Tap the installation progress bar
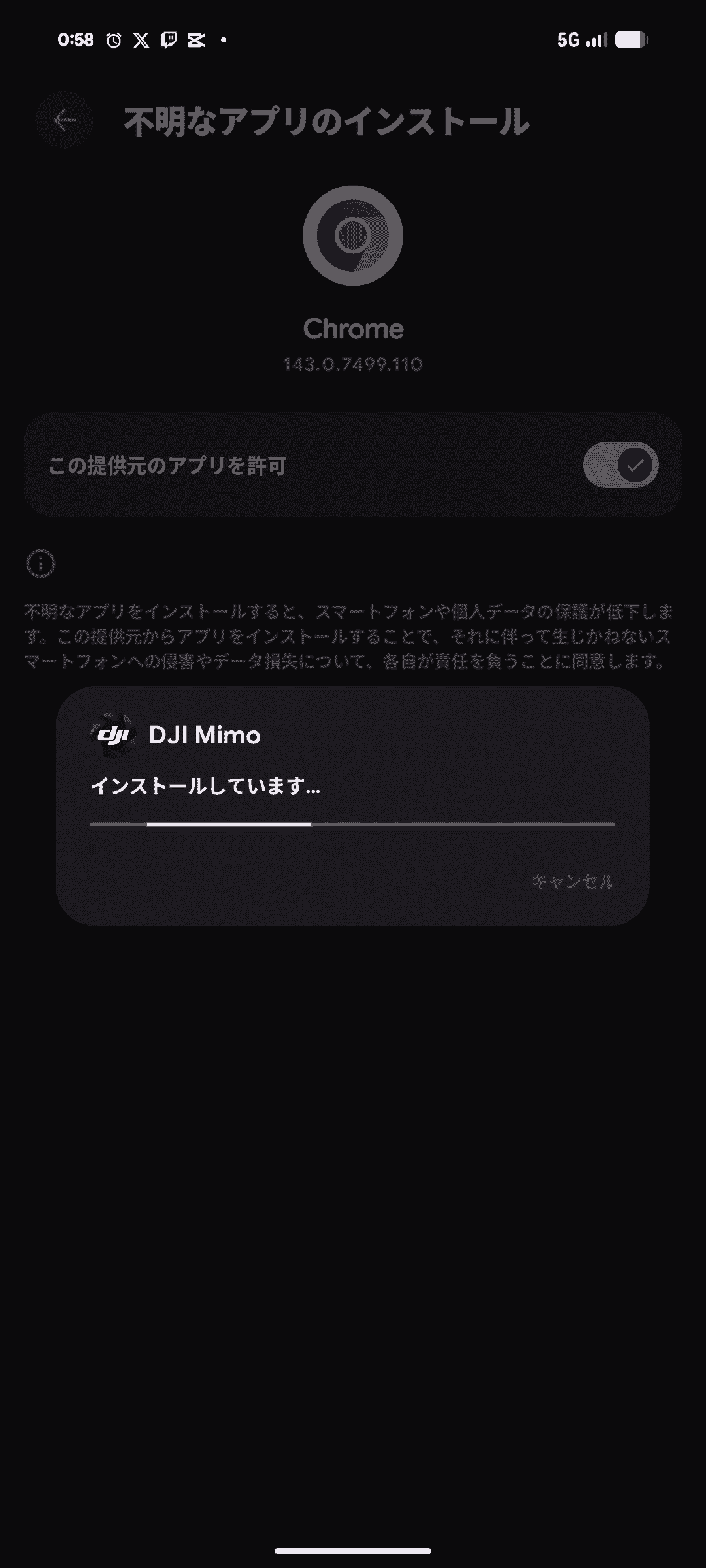 353,825
